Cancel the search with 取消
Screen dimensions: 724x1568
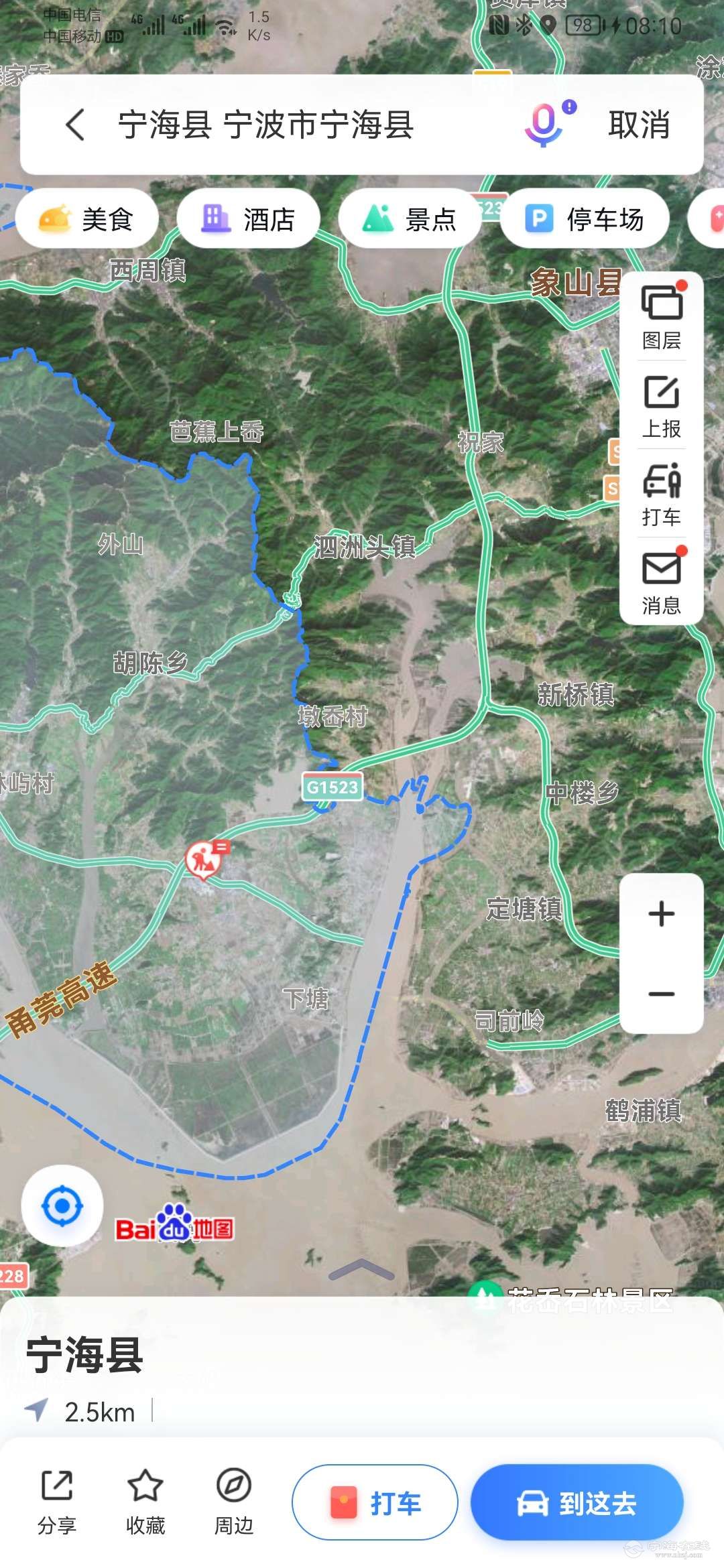639,125
